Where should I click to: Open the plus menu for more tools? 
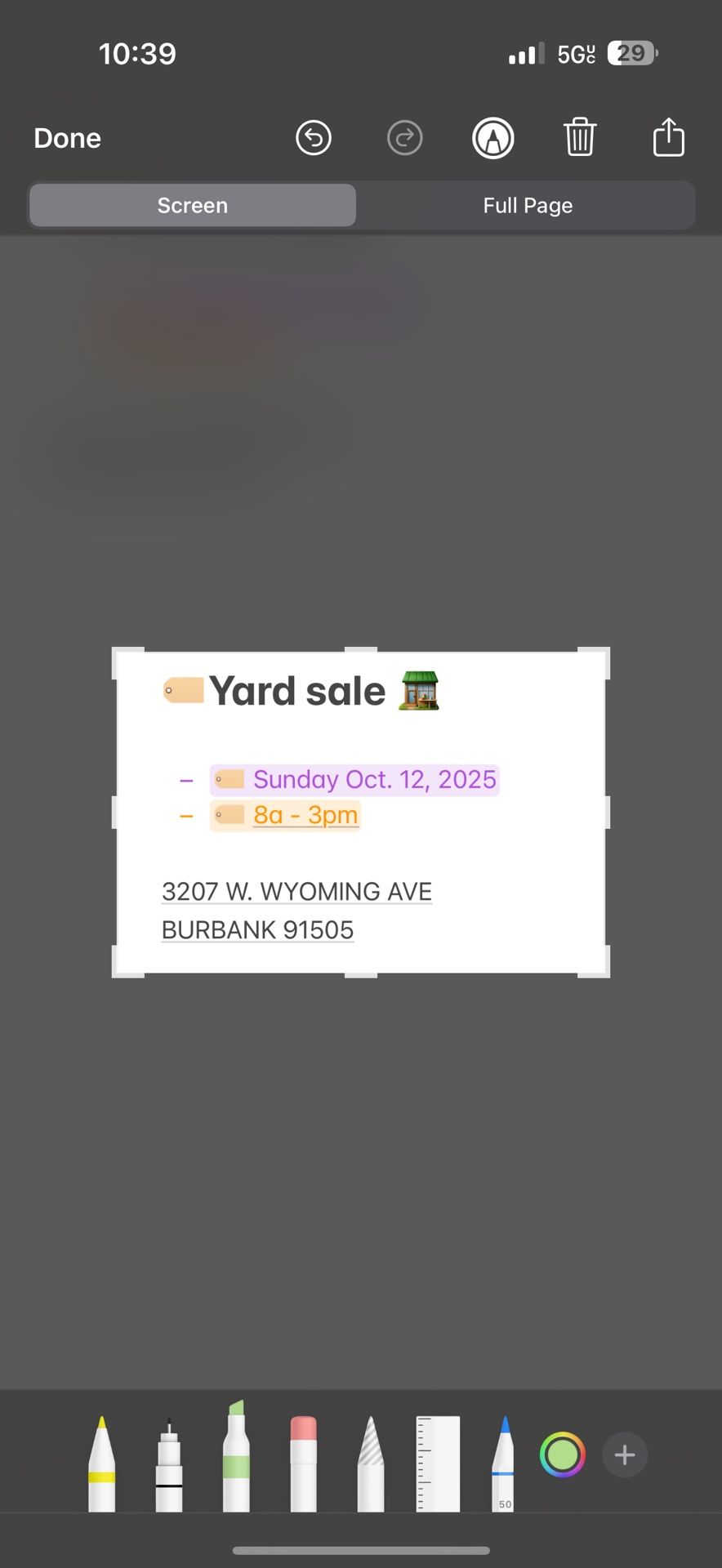625,1454
